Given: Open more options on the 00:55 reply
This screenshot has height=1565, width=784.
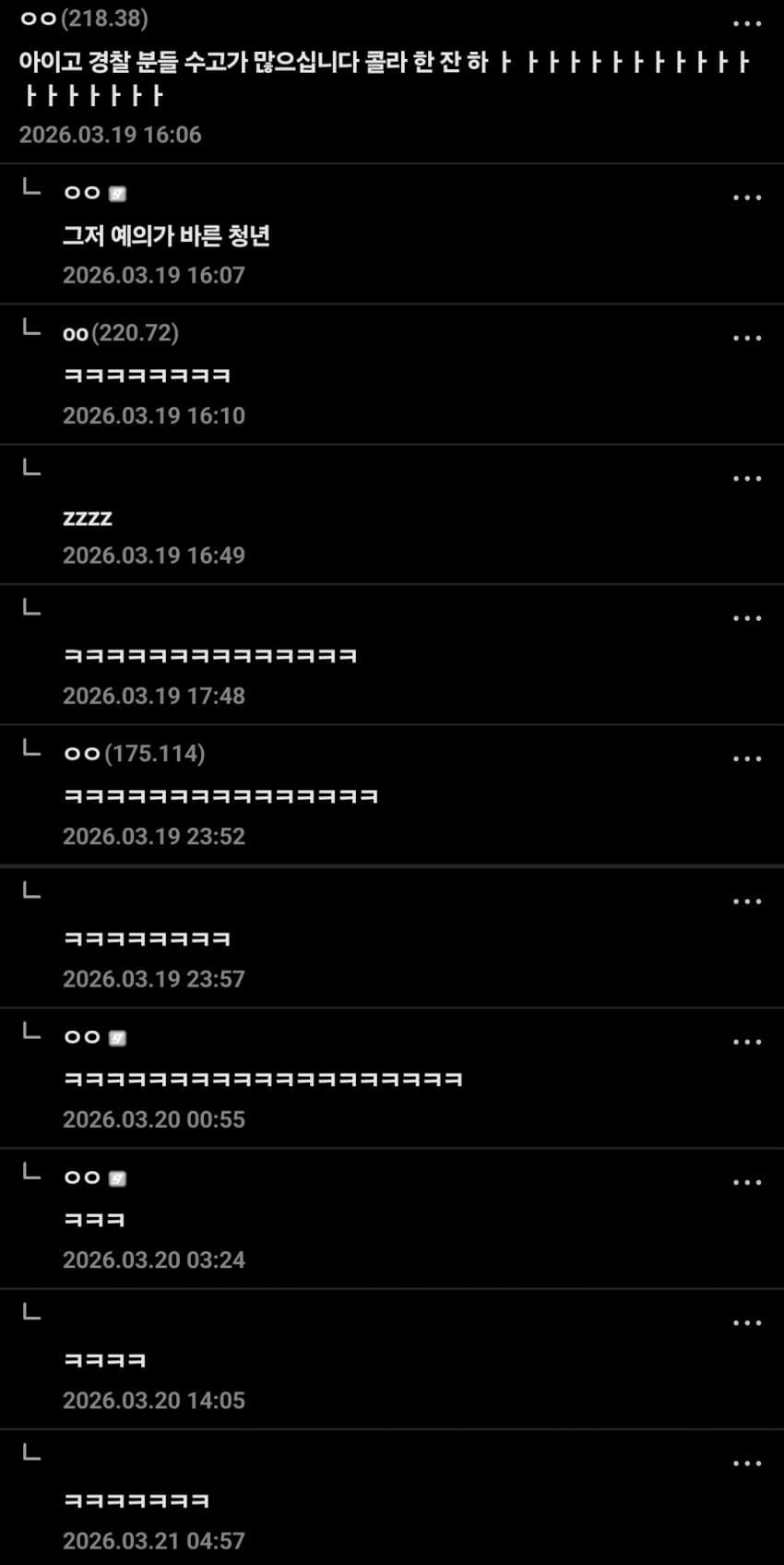Looking at the screenshot, I should (x=746, y=1042).
